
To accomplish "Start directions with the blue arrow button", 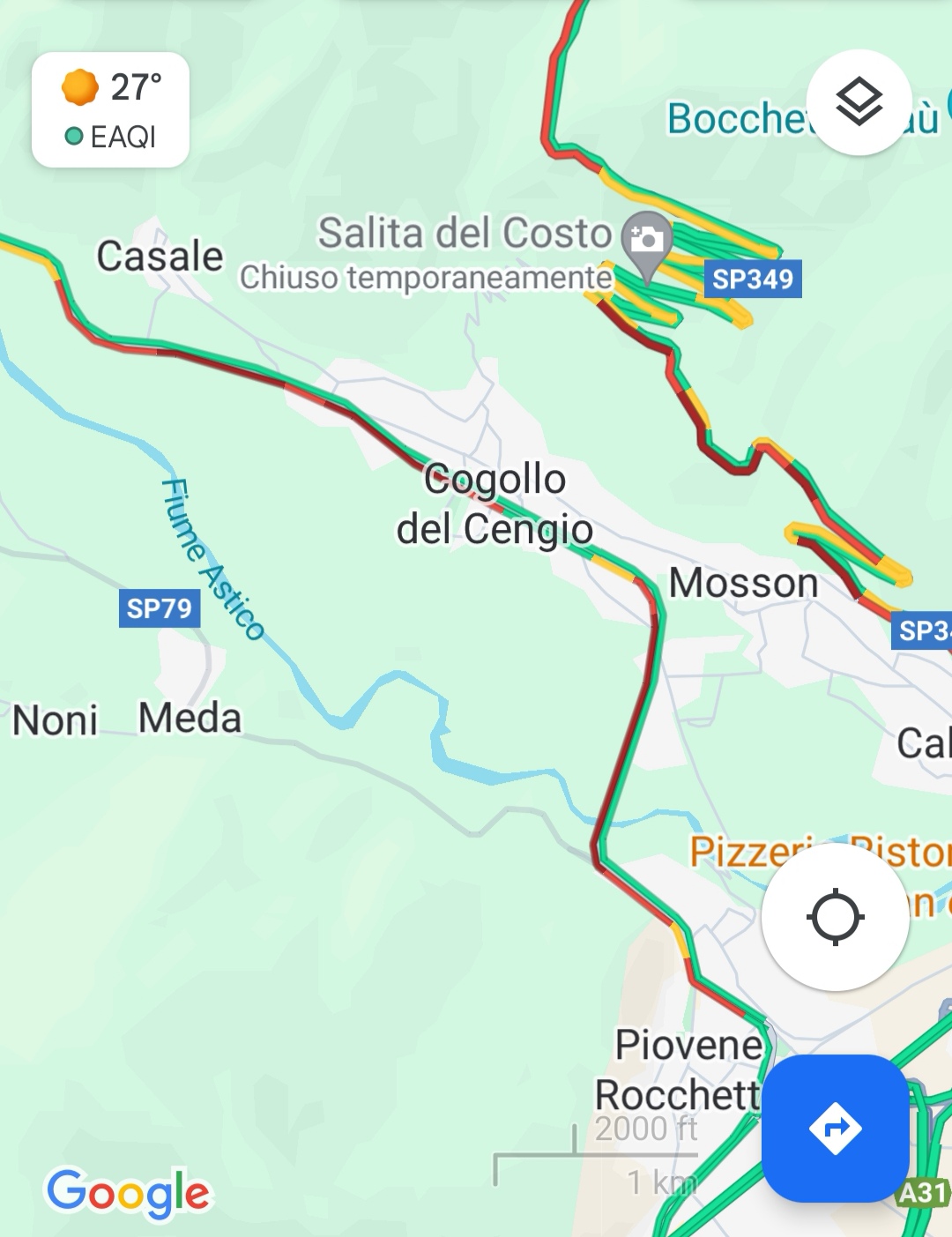I will pos(835,1128).
